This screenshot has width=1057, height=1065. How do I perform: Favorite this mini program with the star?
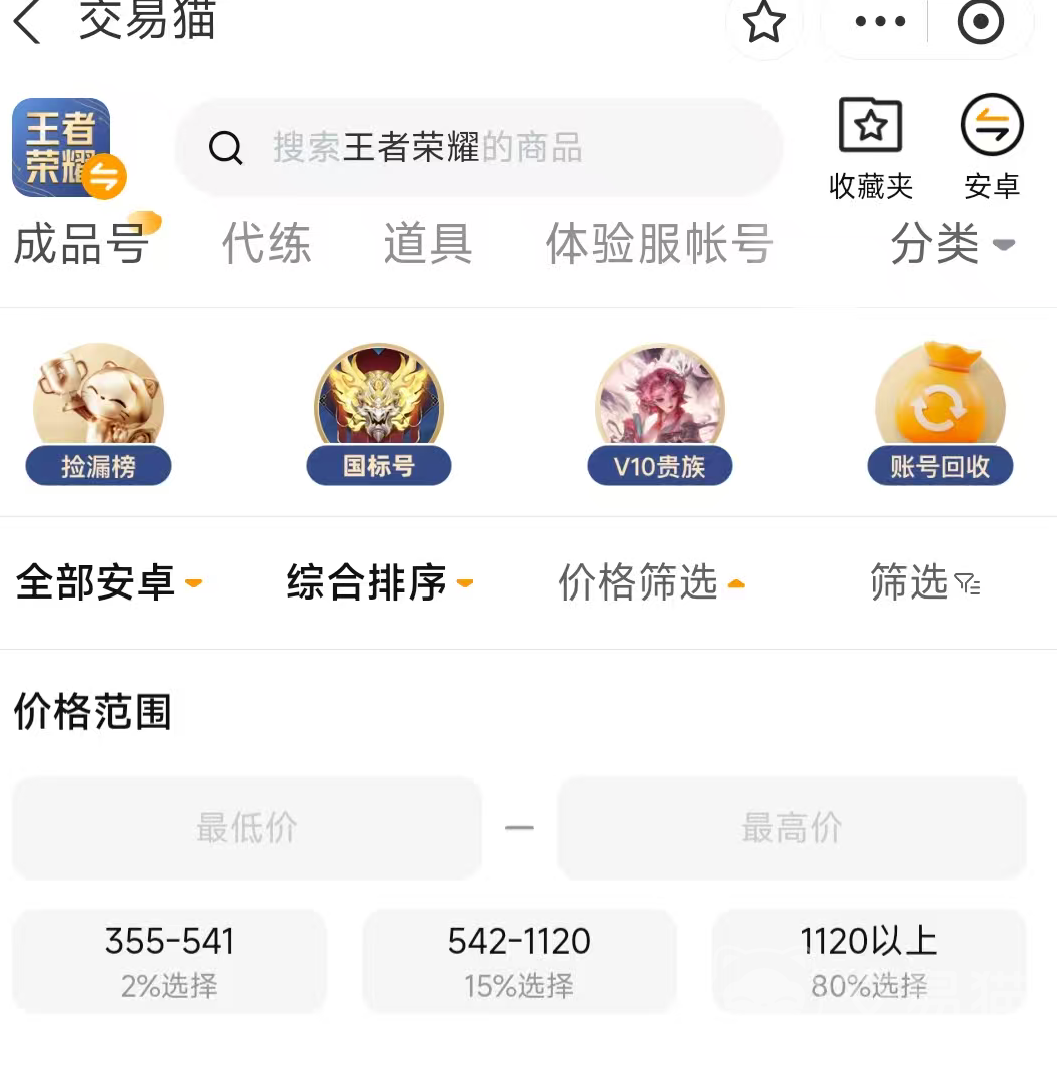click(x=764, y=21)
